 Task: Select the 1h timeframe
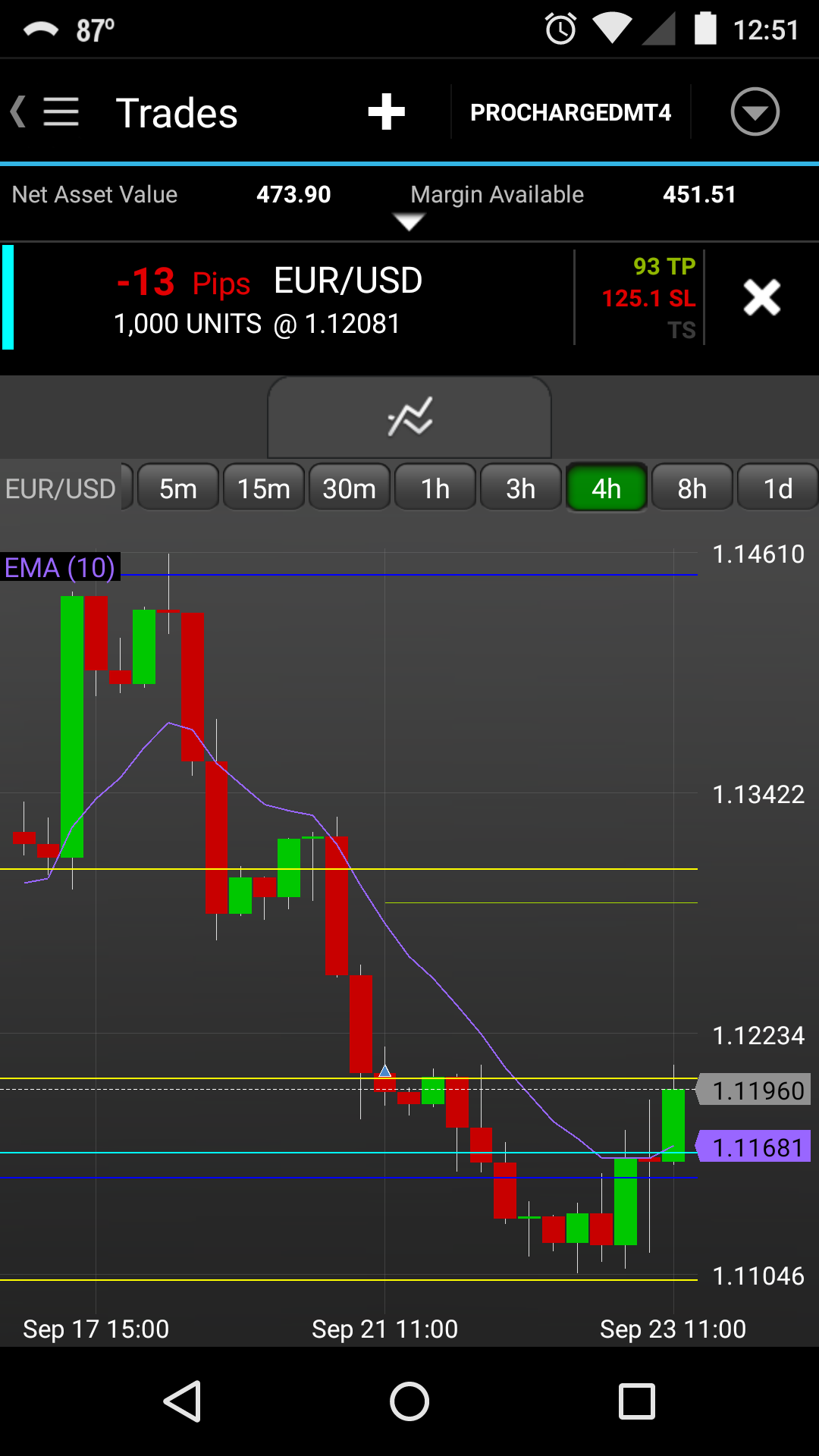[435, 489]
